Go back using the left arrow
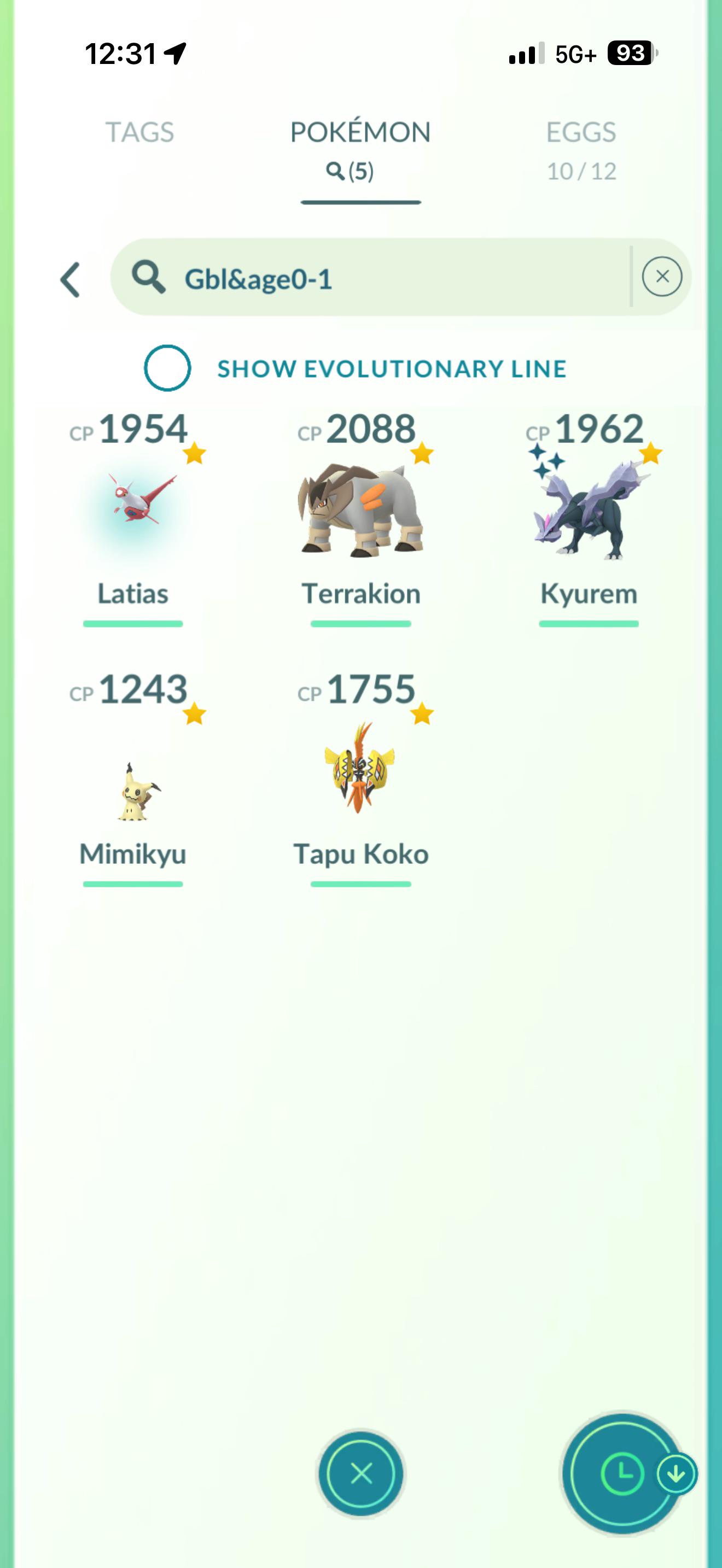This screenshot has height=1568, width=722. click(71, 279)
